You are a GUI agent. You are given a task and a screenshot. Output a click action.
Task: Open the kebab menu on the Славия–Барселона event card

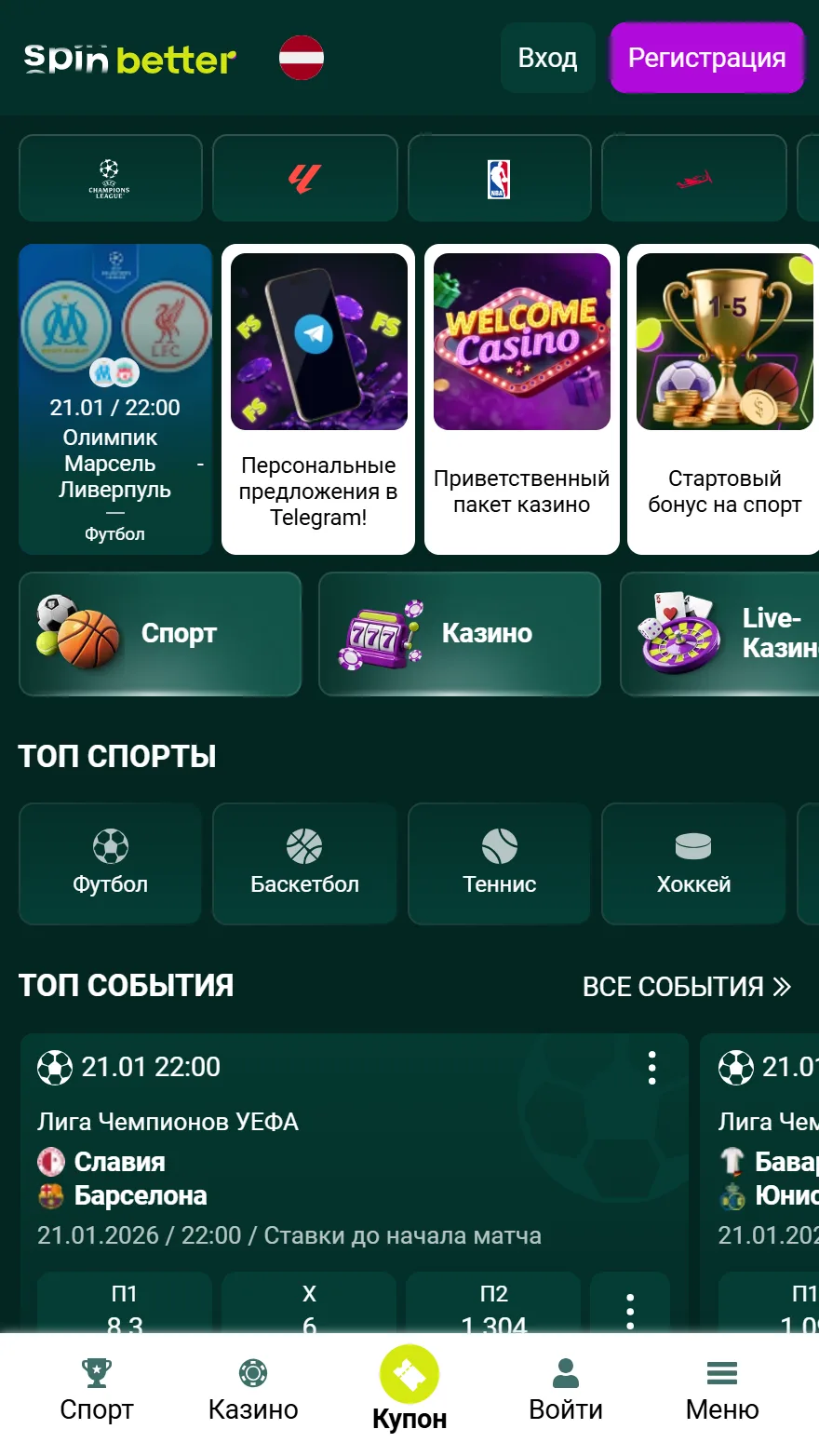[651, 1068]
